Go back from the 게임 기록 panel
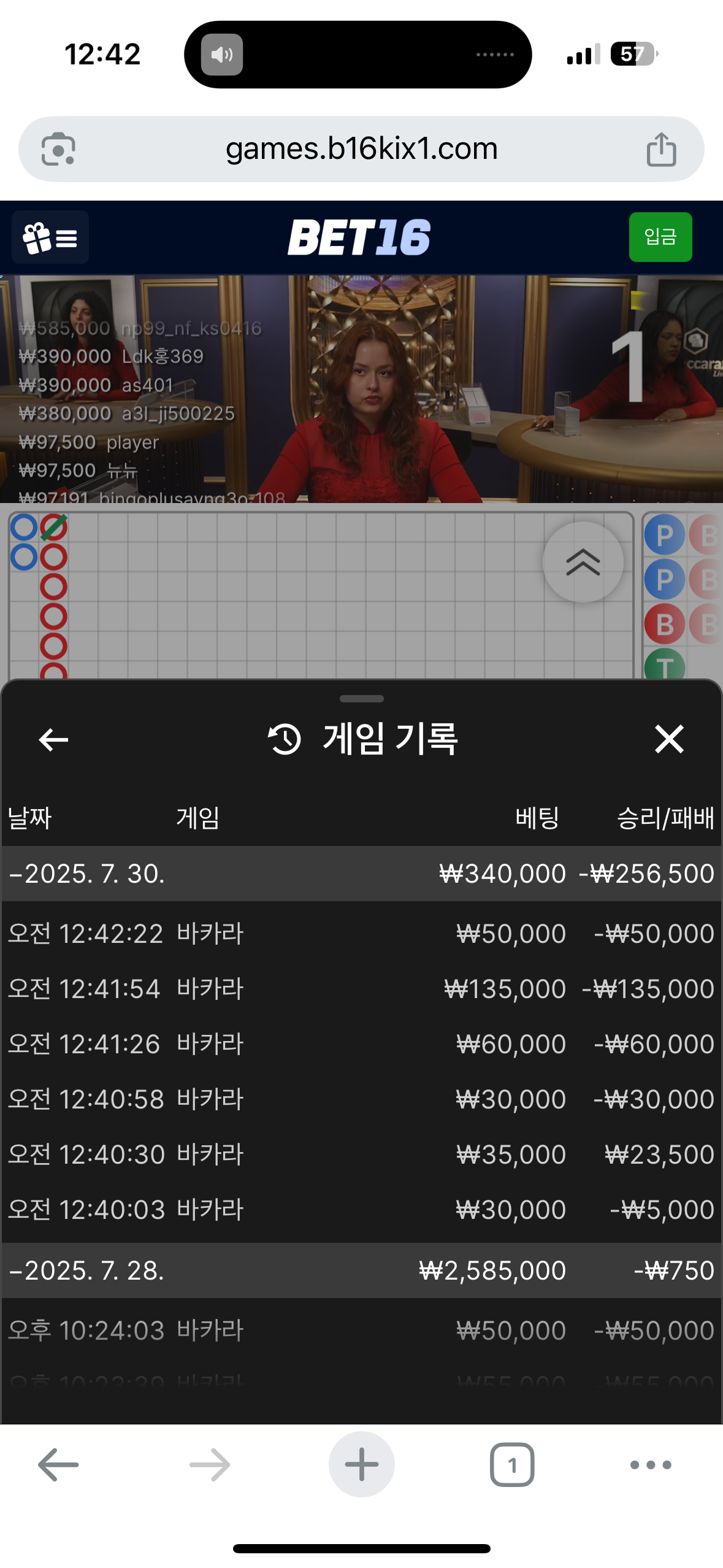The width and height of the screenshot is (723, 1568). coord(53,739)
